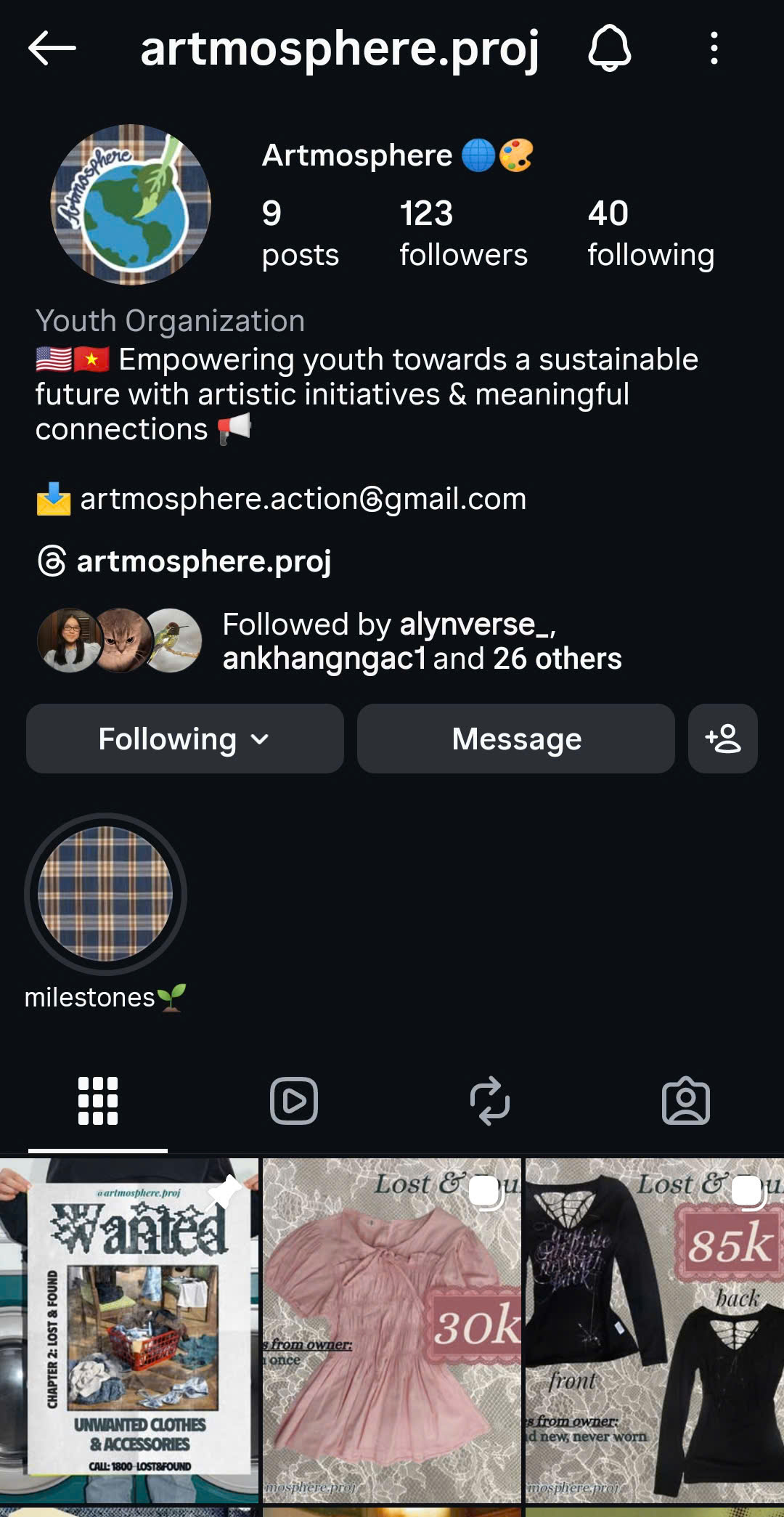The image size is (784, 1517).
Task: Switch to the Reels tab
Action: (294, 1101)
